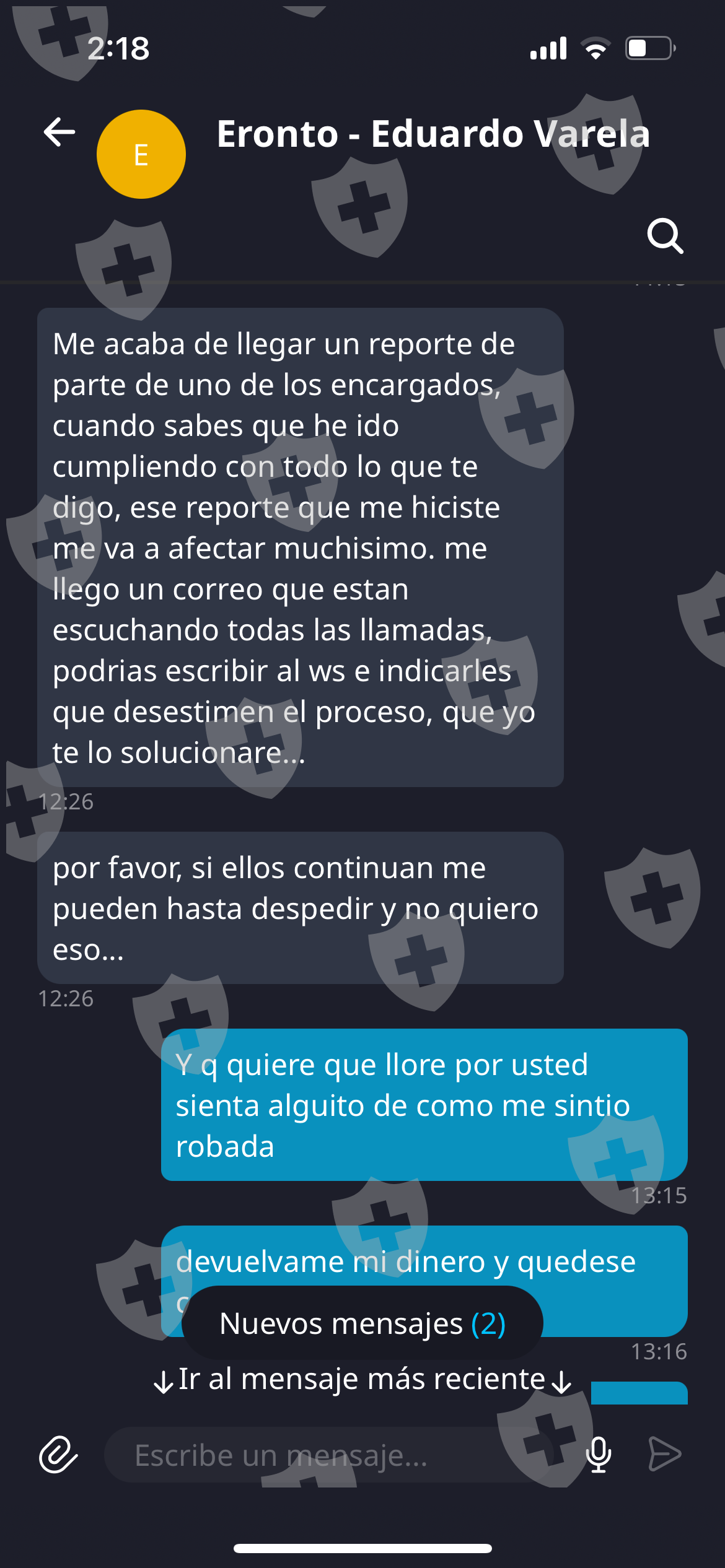Jump to the most recent message
This screenshot has height=1568, width=725.
(362, 1379)
